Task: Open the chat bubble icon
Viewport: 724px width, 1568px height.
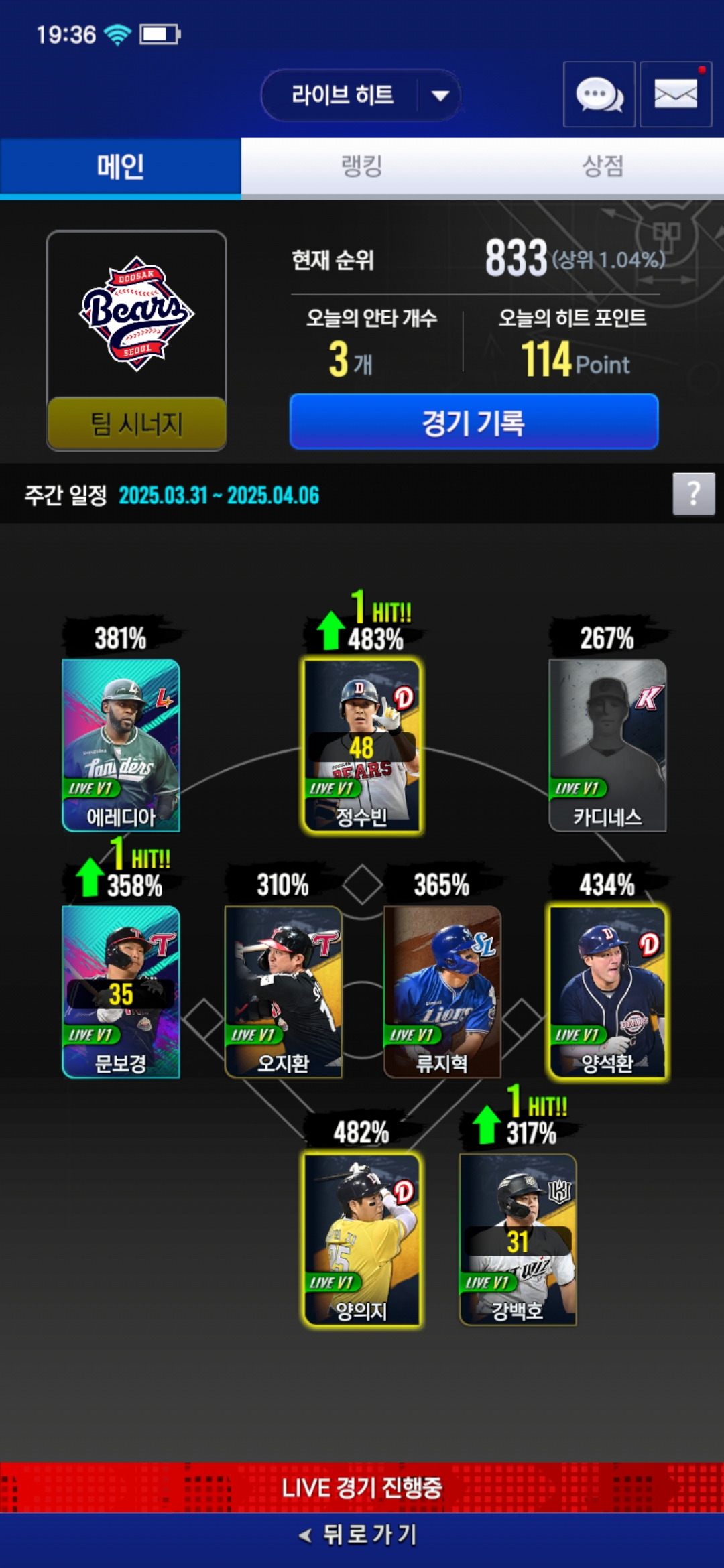Action: click(599, 94)
